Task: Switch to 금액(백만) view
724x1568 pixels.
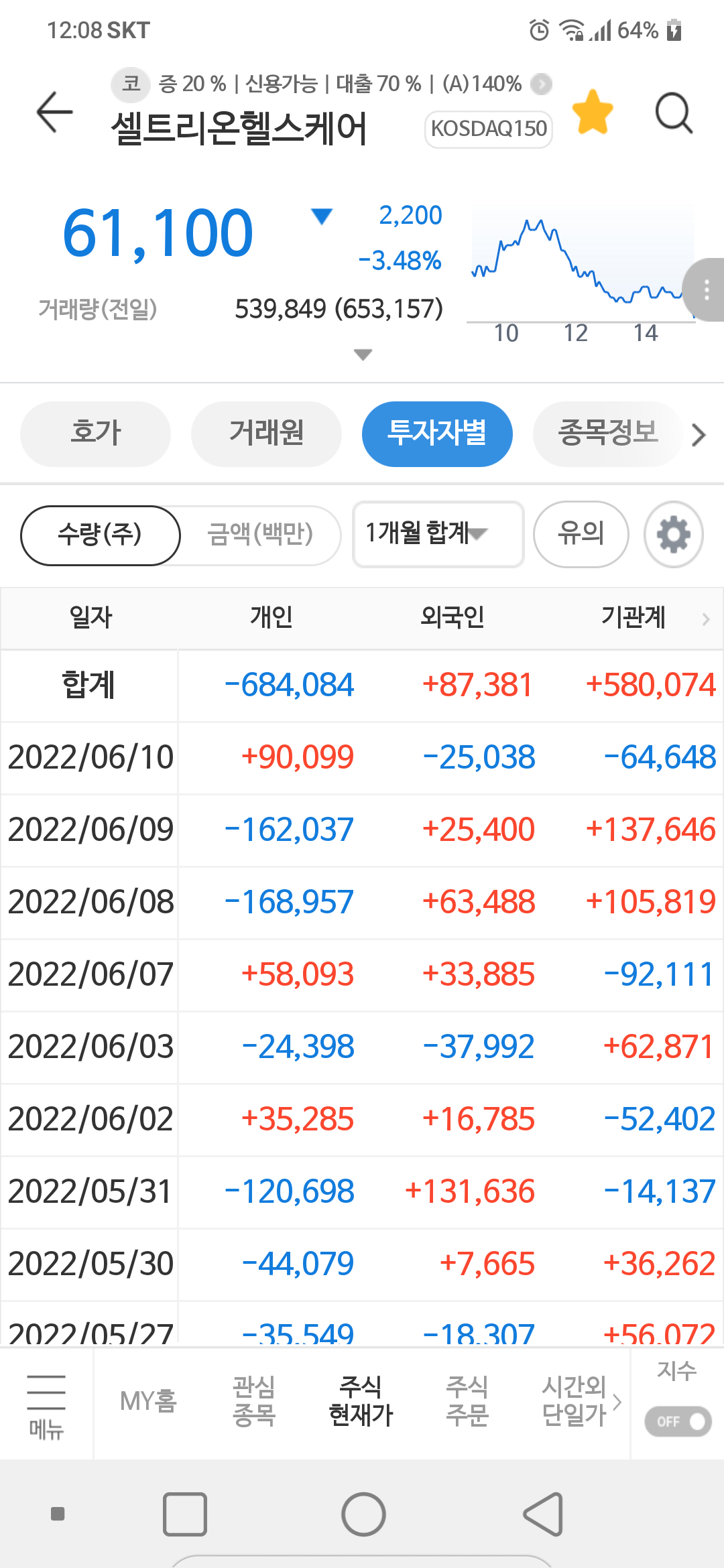Action: (260, 535)
